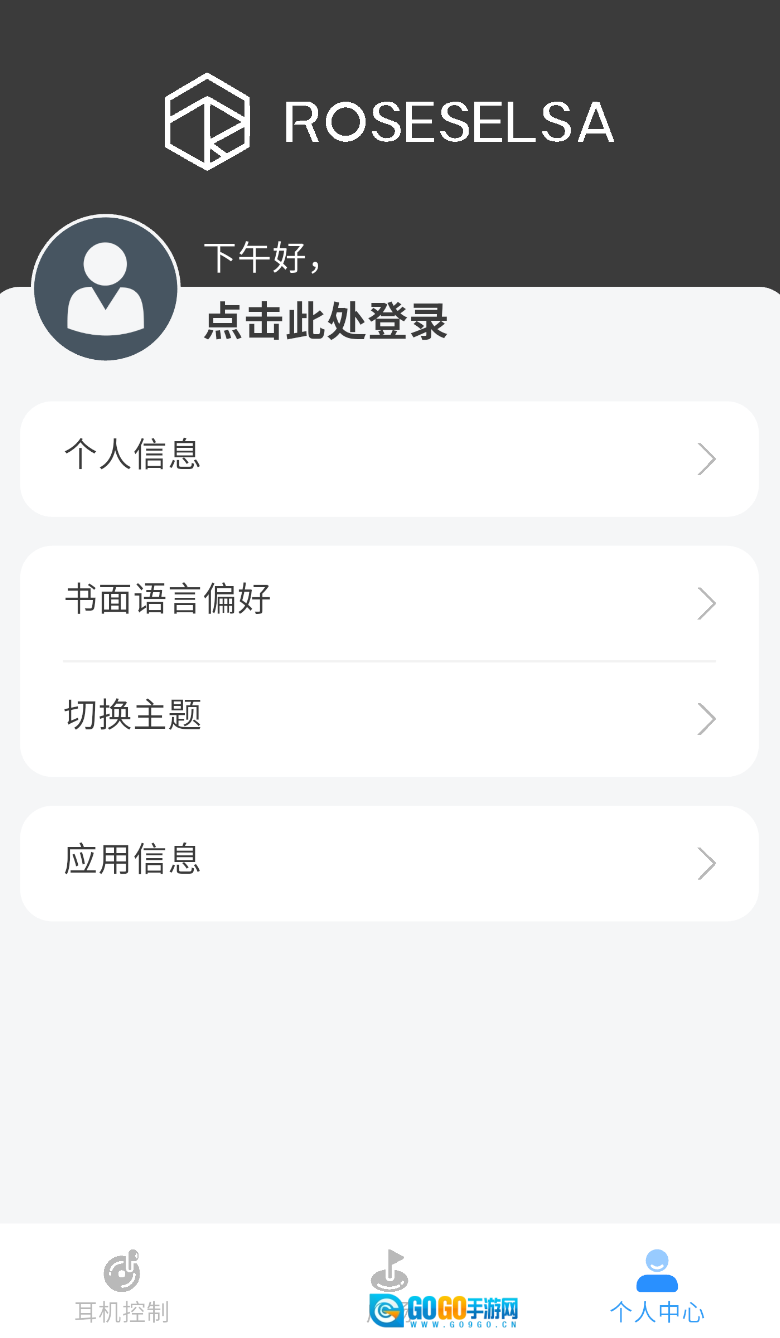This screenshot has width=780, height=1338.
Task: Click the flag-shaped icon on the center navigation tab
Action: (x=390, y=1271)
